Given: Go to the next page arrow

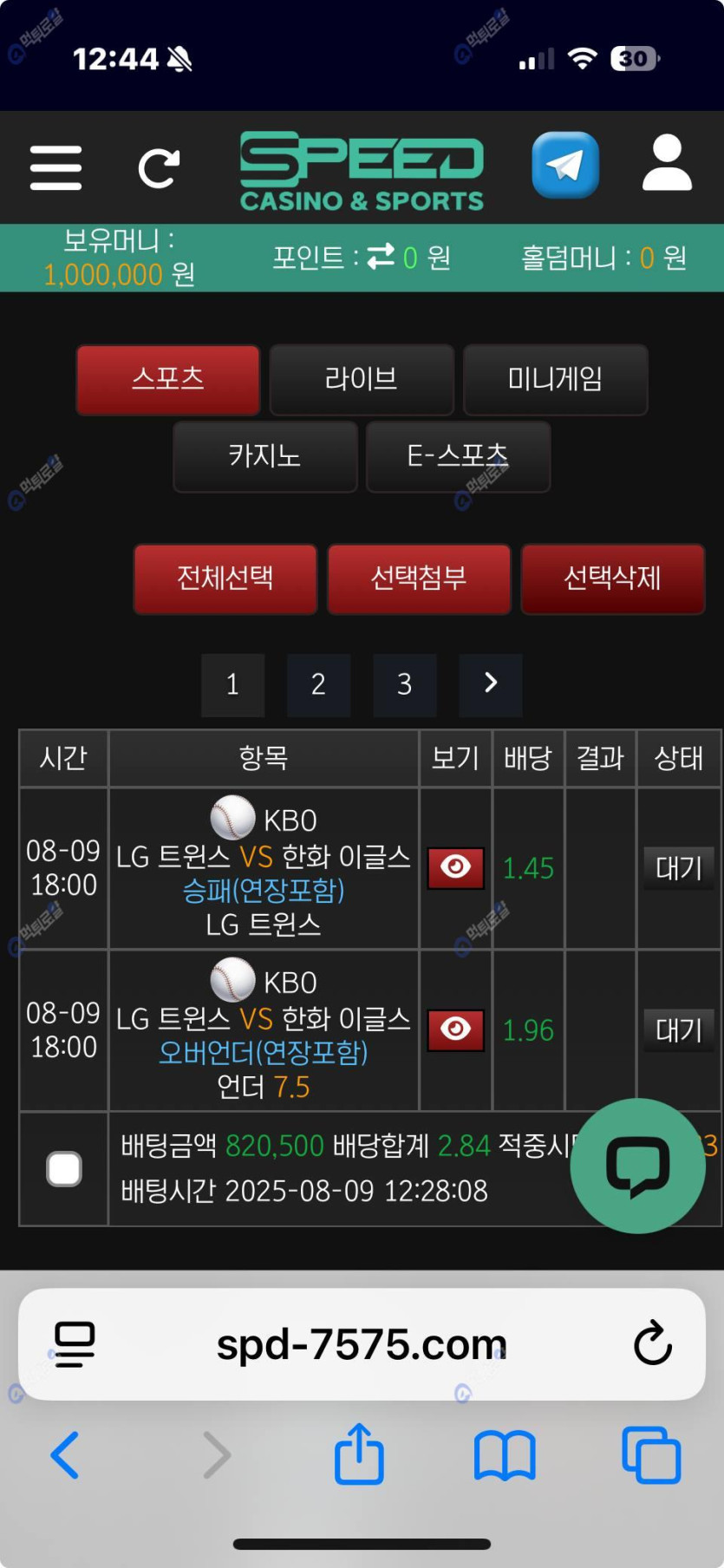Looking at the screenshot, I should tap(490, 684).
